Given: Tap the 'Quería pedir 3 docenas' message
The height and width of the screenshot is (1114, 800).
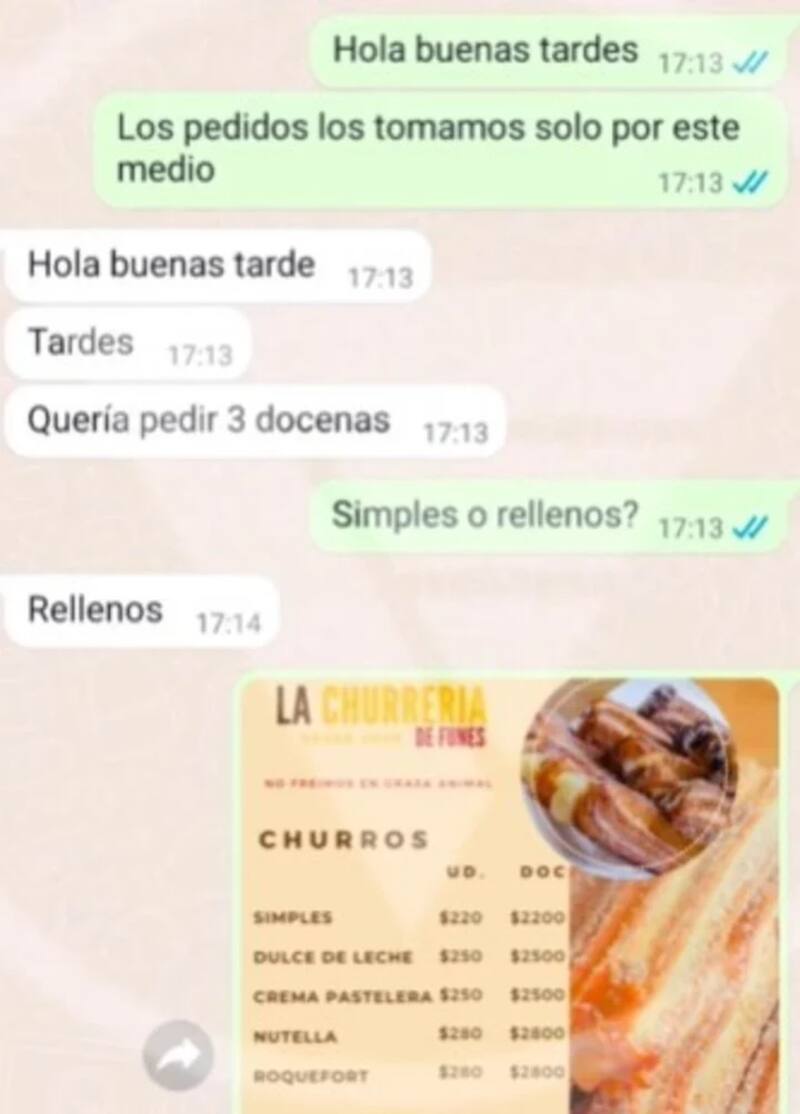Looking at the screenshot, I should point(210,420).
